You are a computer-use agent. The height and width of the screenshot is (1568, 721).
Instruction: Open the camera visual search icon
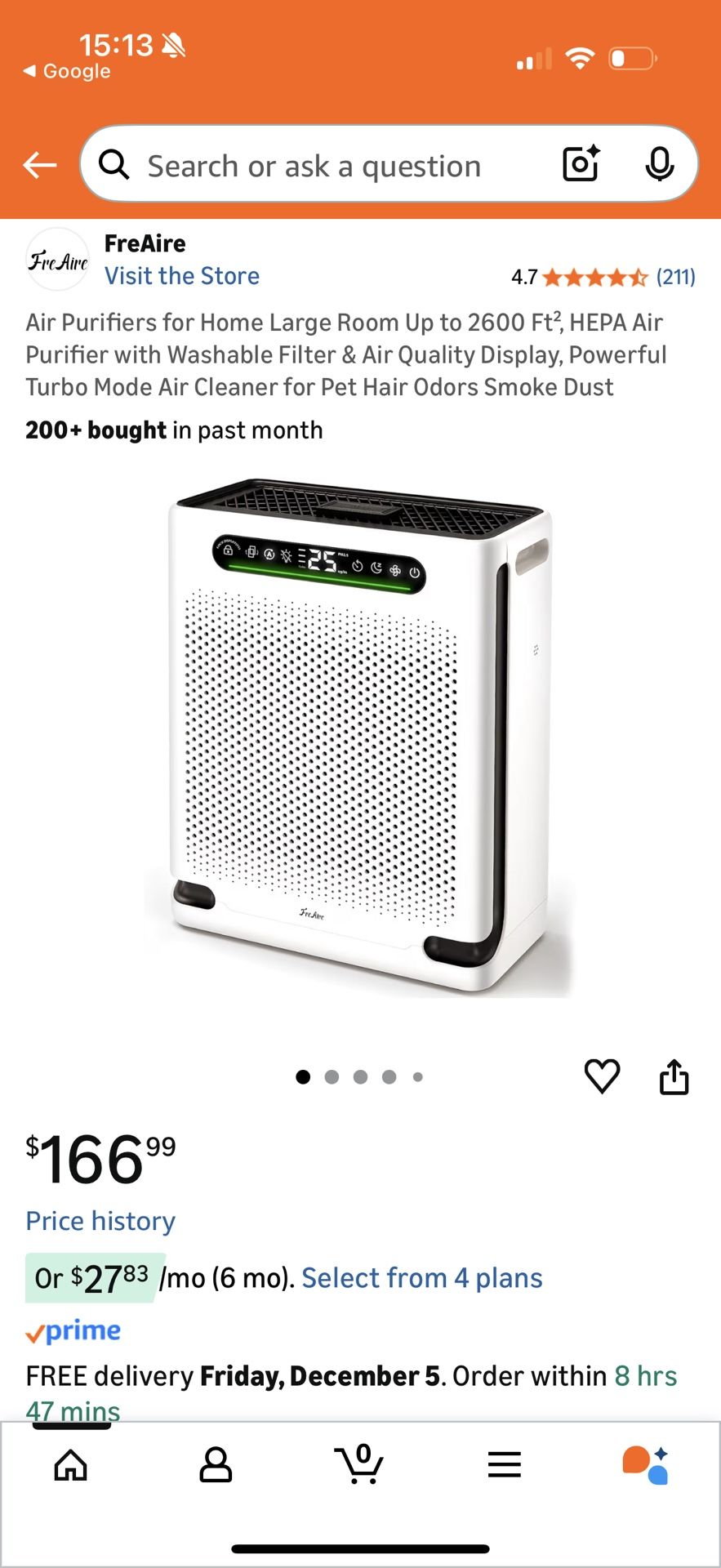(x=580, y=164)
